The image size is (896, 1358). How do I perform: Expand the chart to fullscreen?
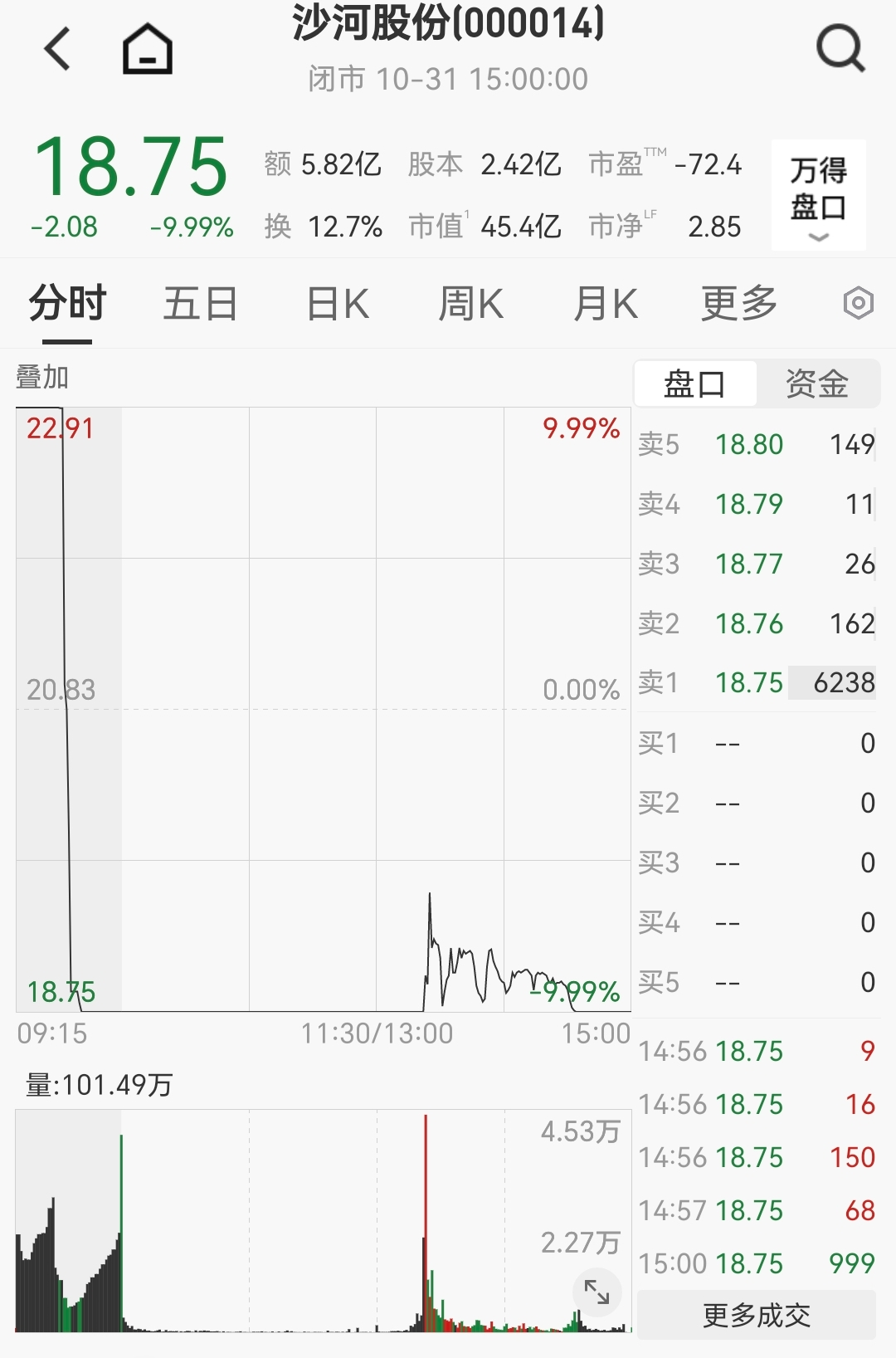point(597,1292)
